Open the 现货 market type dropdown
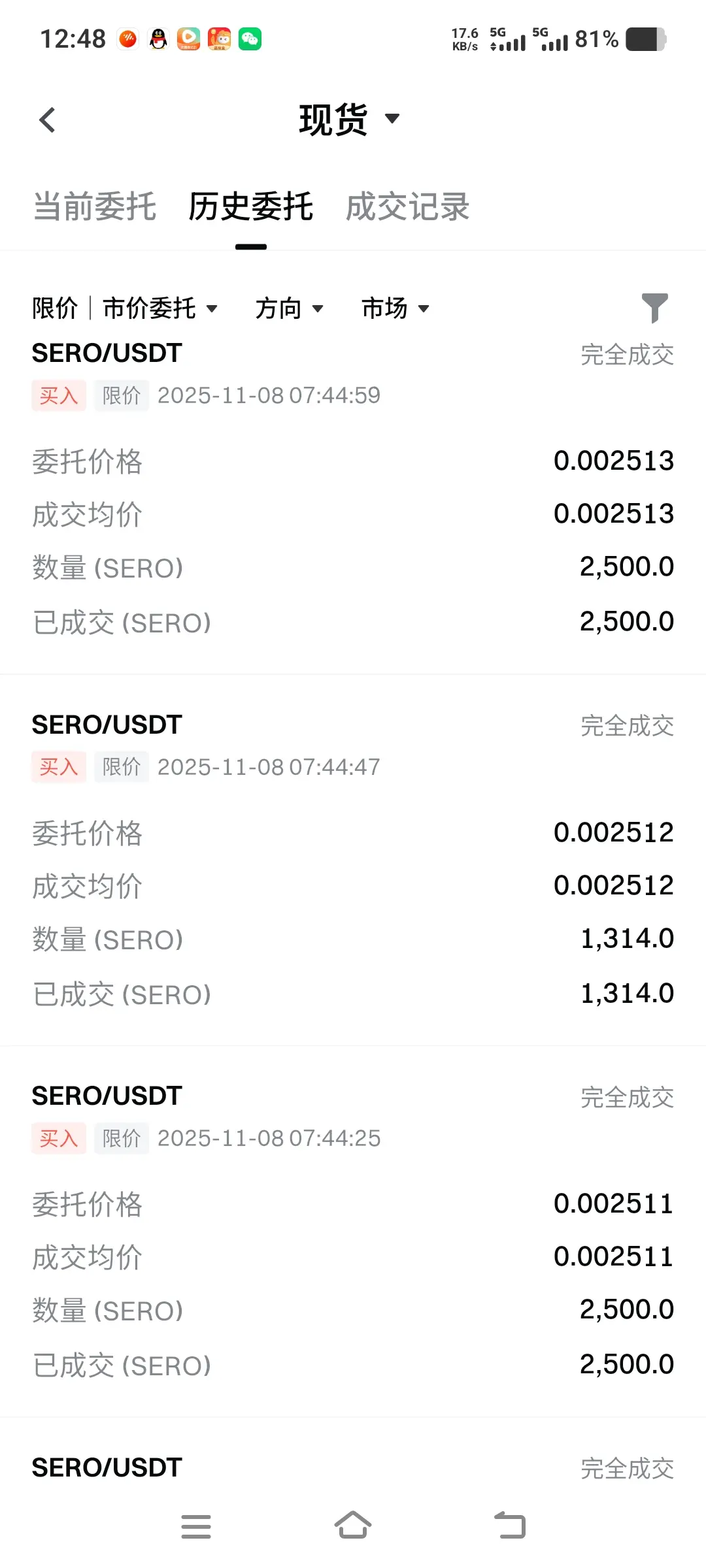This screenshot has width=706, height=1568. point(349,120)
